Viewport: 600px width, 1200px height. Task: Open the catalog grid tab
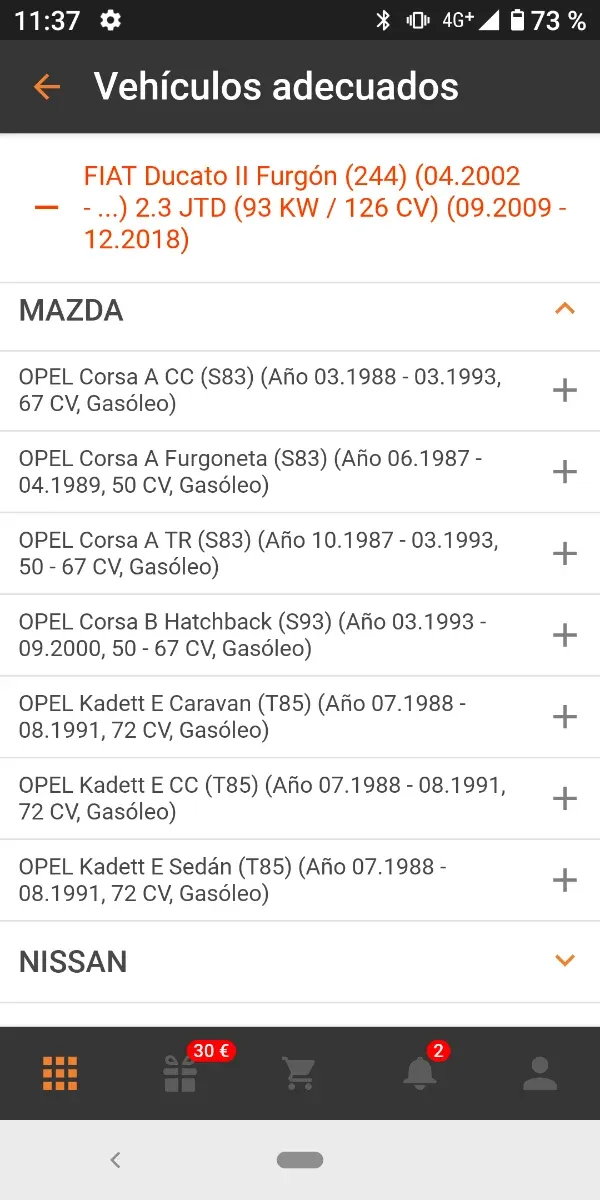coord(60,1073)
